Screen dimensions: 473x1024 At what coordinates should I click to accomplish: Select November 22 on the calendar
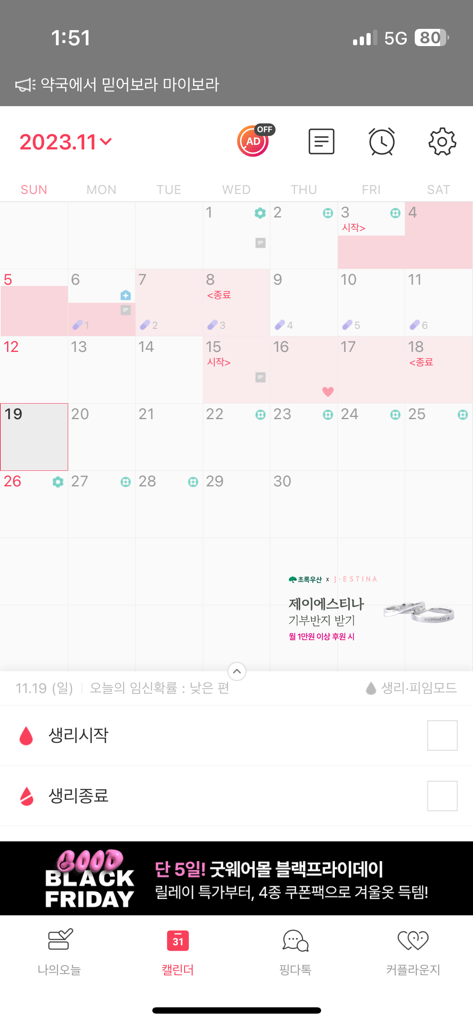tap(236, 437)
